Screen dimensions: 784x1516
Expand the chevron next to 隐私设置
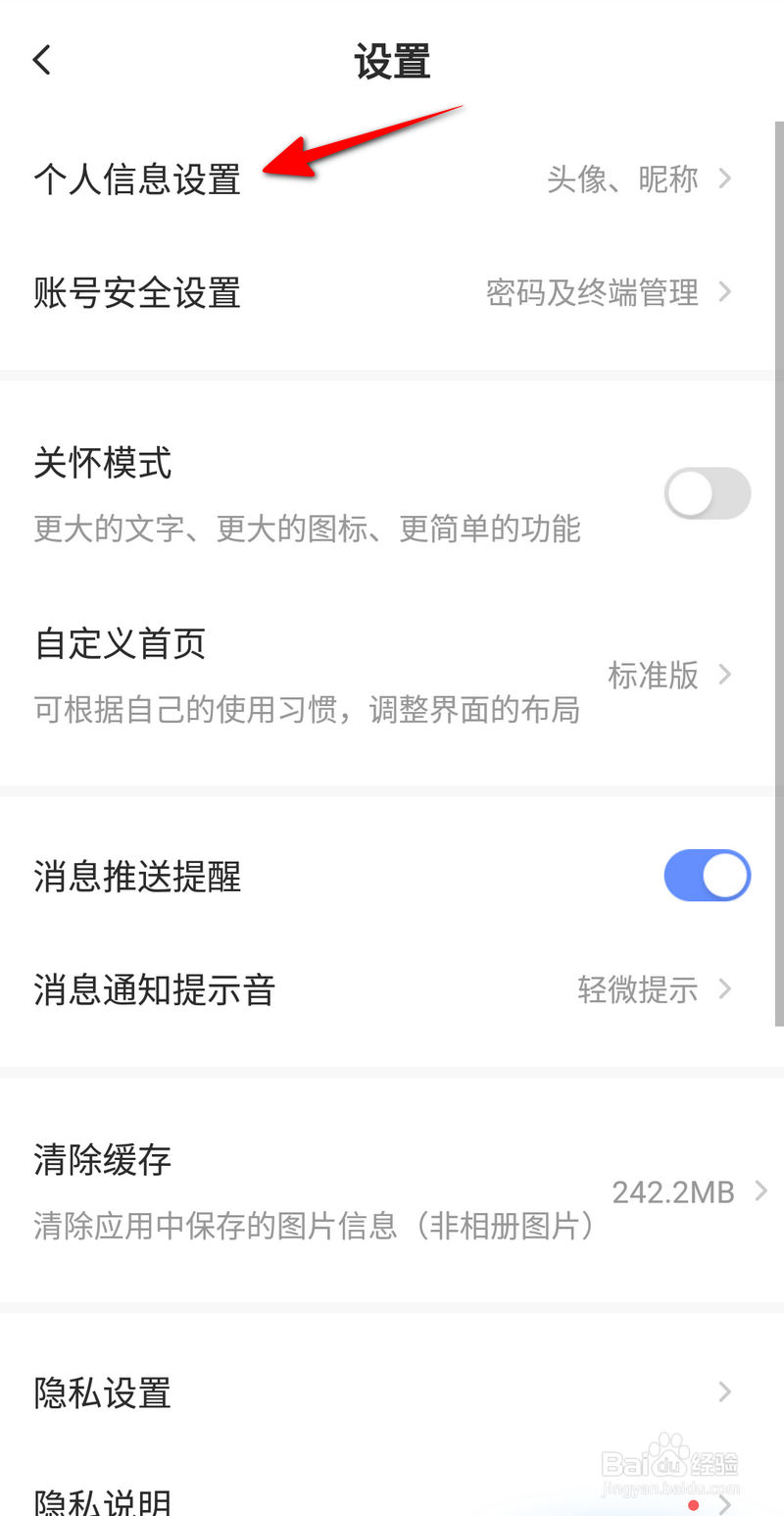point(724,1391)
